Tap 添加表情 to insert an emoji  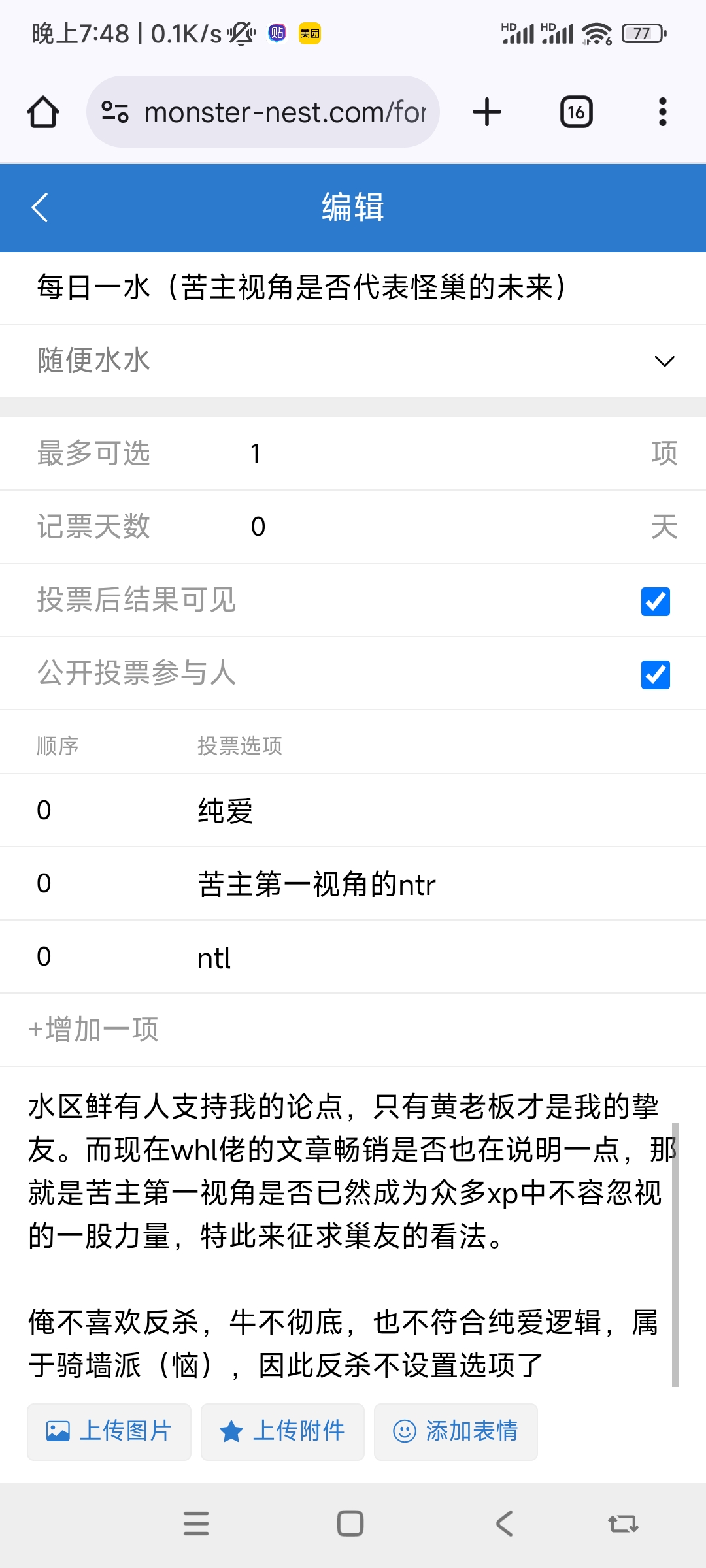click(456, 1431)
